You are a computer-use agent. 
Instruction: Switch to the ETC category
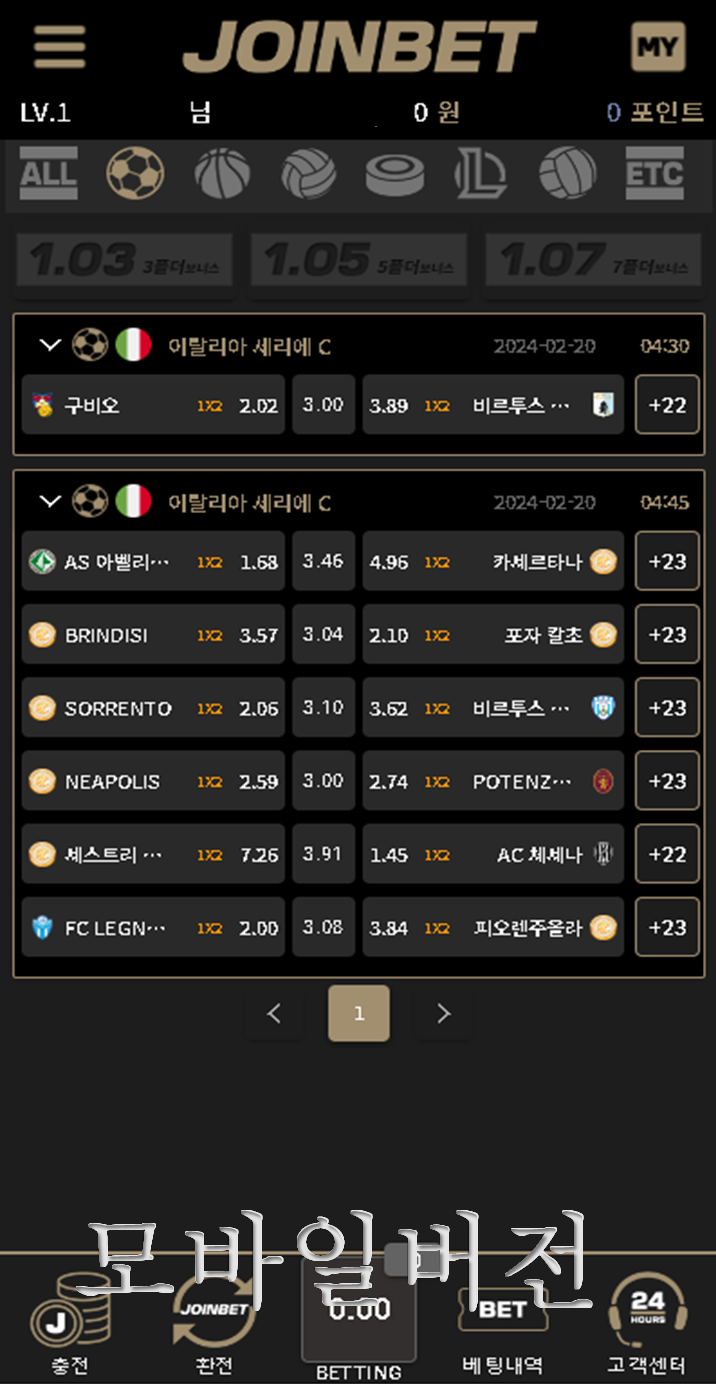[x=655, y=174]
